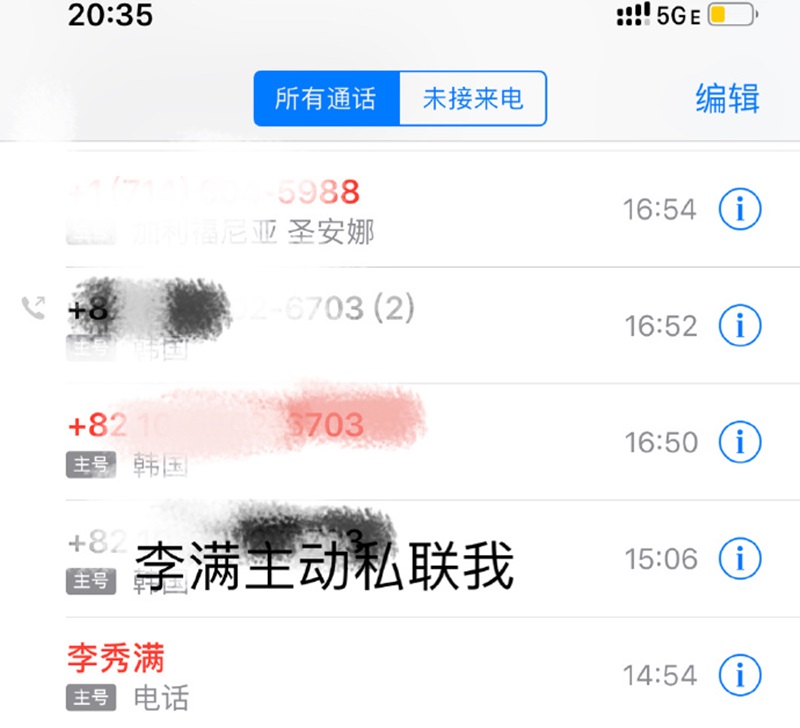Show details of the 16:50 missed call
The height and width of the screenshot is (728, 800).
pyautogui.click(x=740, y=441)
